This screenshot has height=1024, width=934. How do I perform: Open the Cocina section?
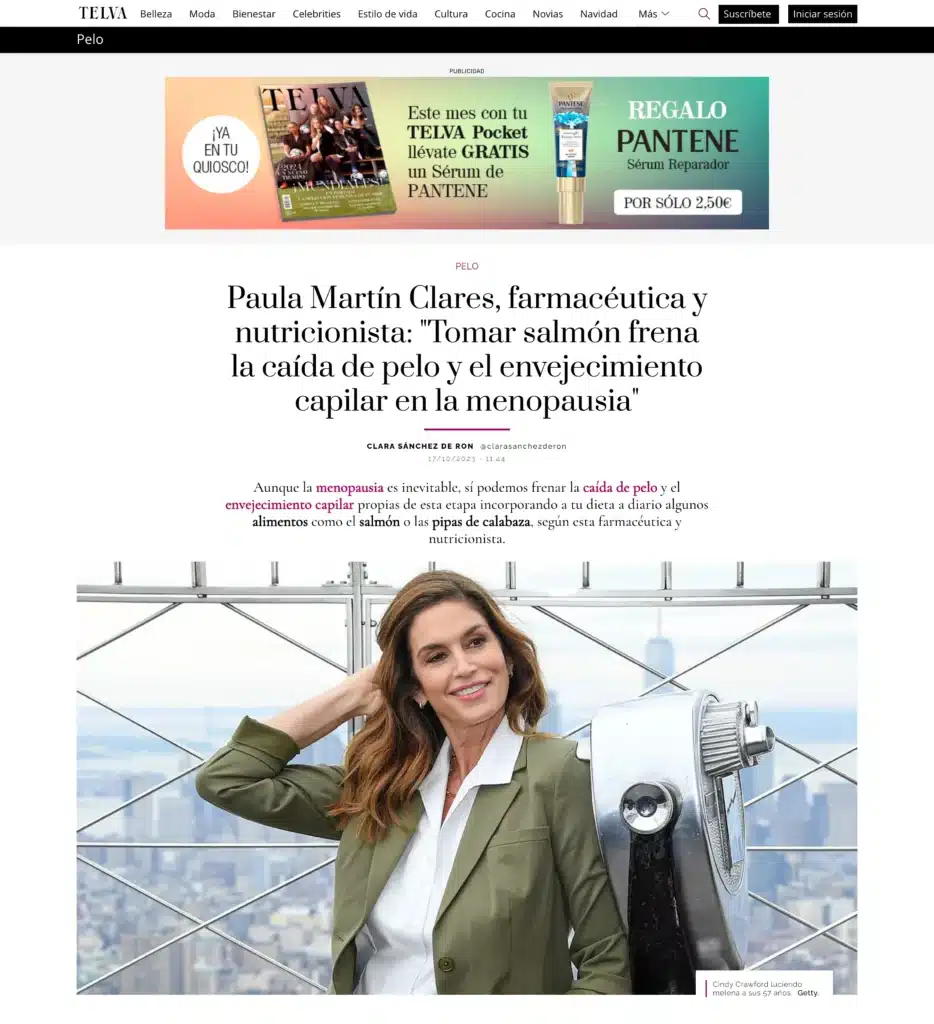[x=500, y=14]
